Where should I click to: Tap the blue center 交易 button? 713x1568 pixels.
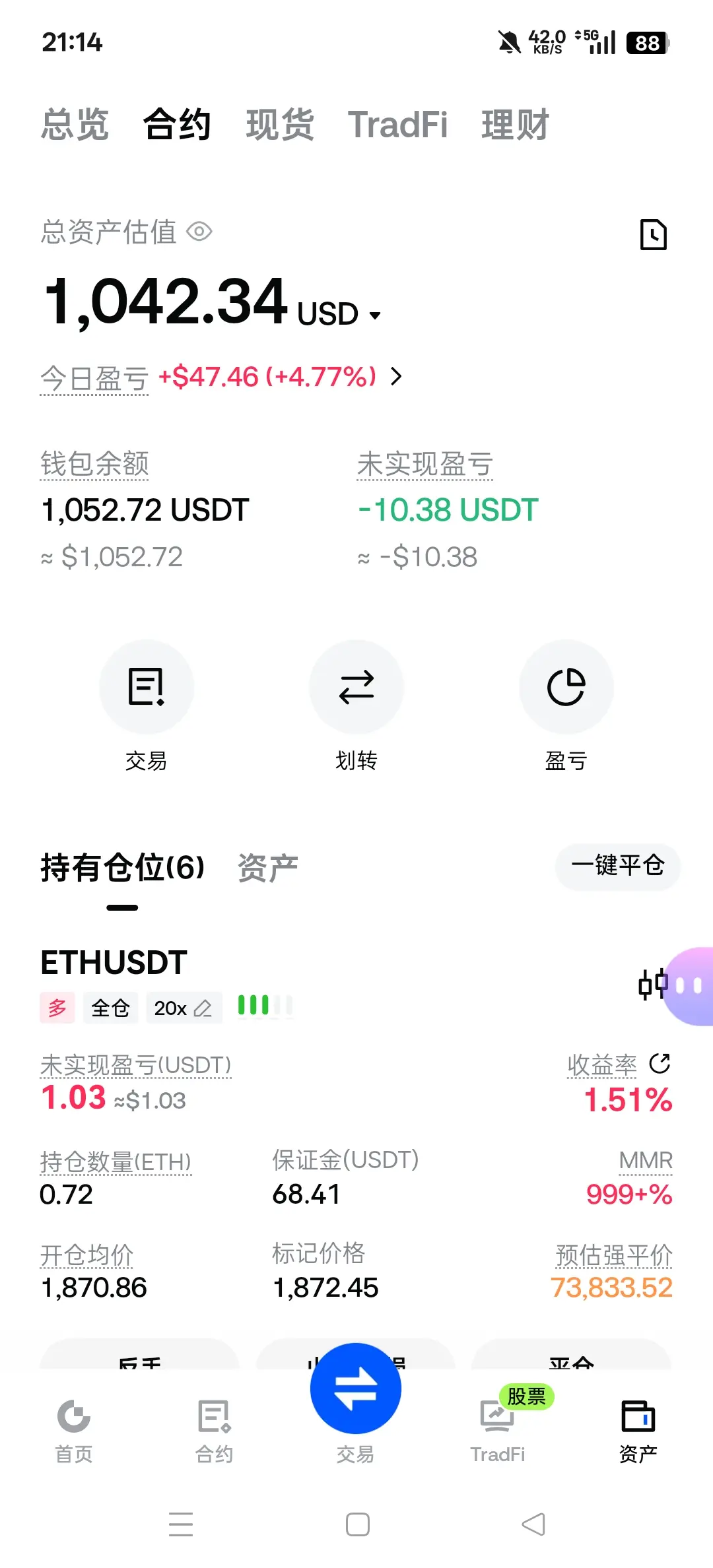(x=356, y=1388)
